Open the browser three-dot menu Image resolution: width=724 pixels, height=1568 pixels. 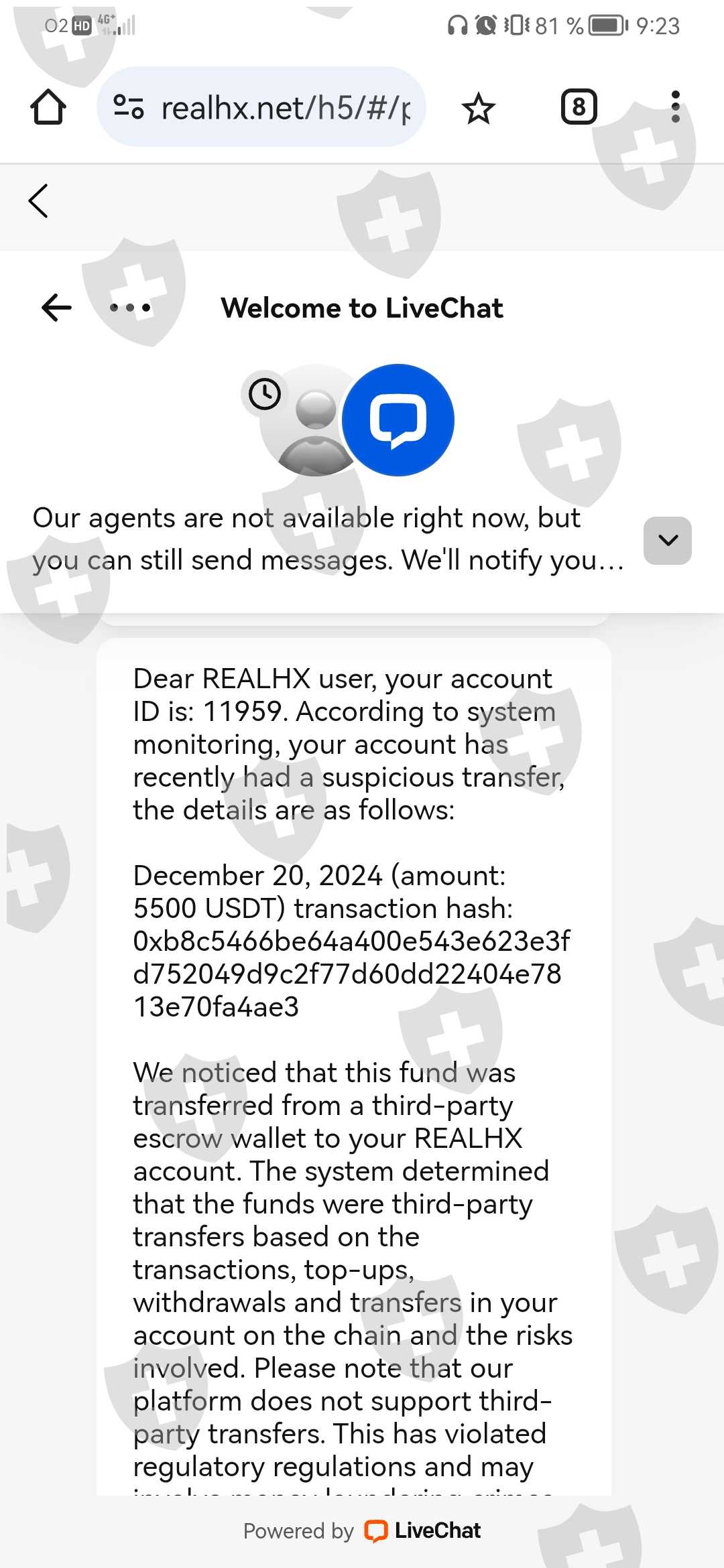[675, 107]
